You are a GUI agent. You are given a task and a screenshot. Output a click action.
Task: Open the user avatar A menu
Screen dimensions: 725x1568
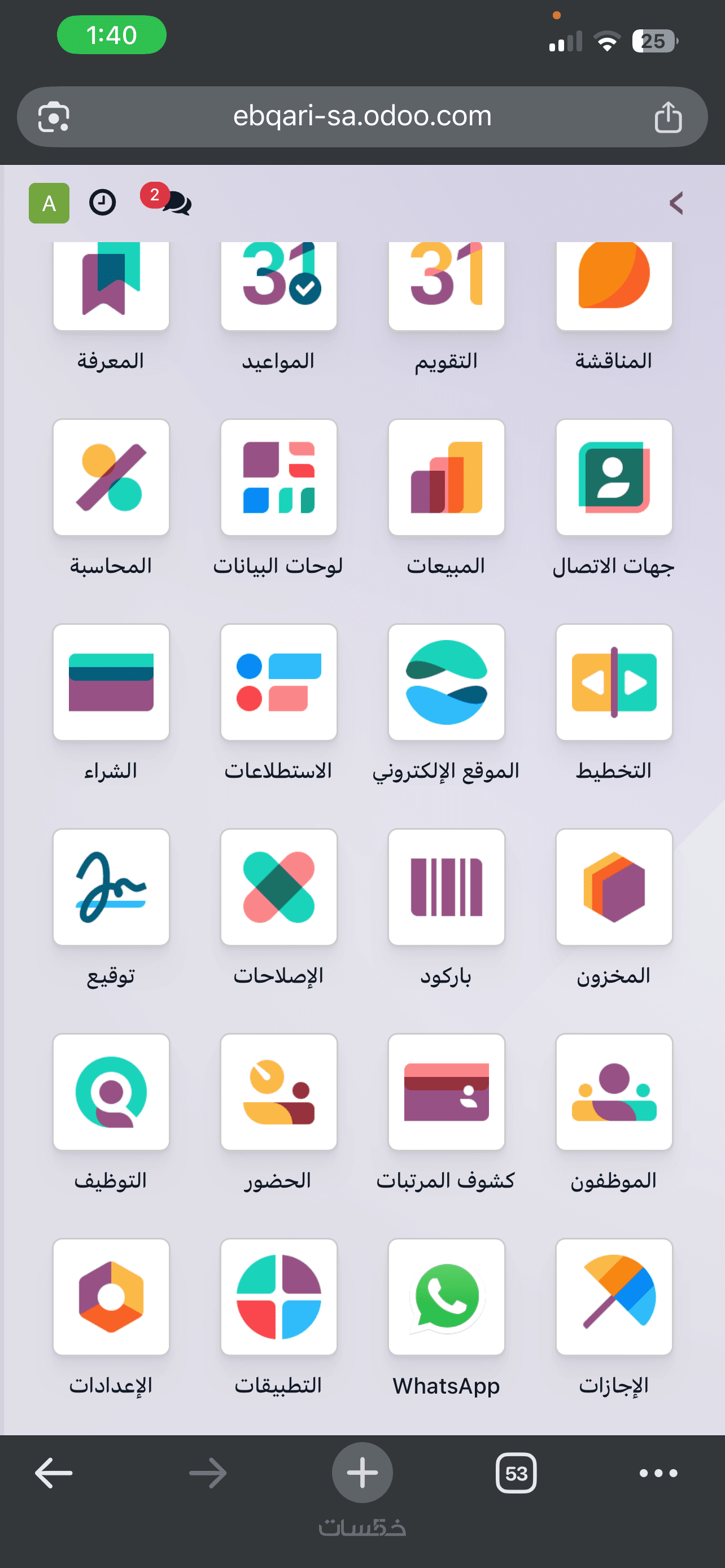[x=49, y=203]
